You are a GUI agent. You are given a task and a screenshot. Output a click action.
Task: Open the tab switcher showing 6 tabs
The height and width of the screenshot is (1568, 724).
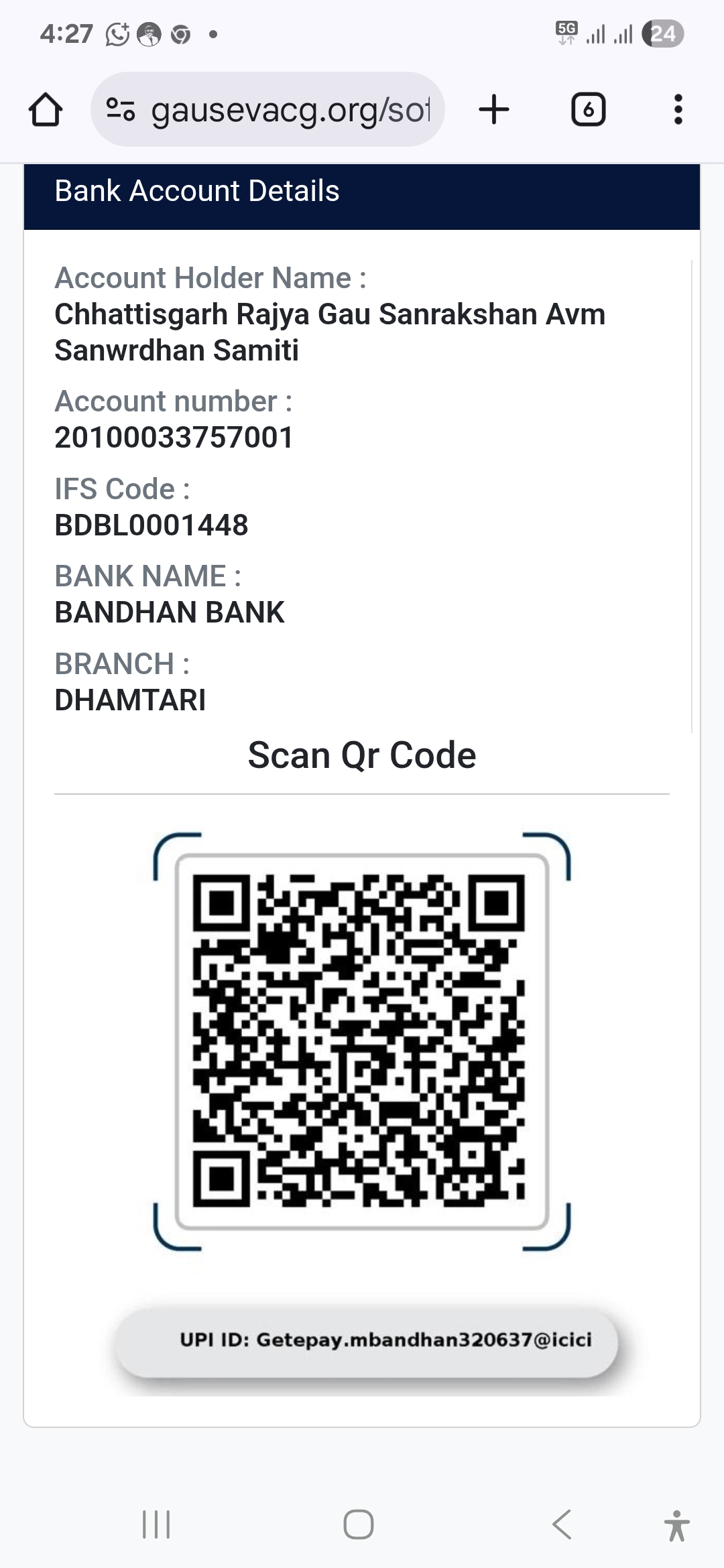click(588, 110)
